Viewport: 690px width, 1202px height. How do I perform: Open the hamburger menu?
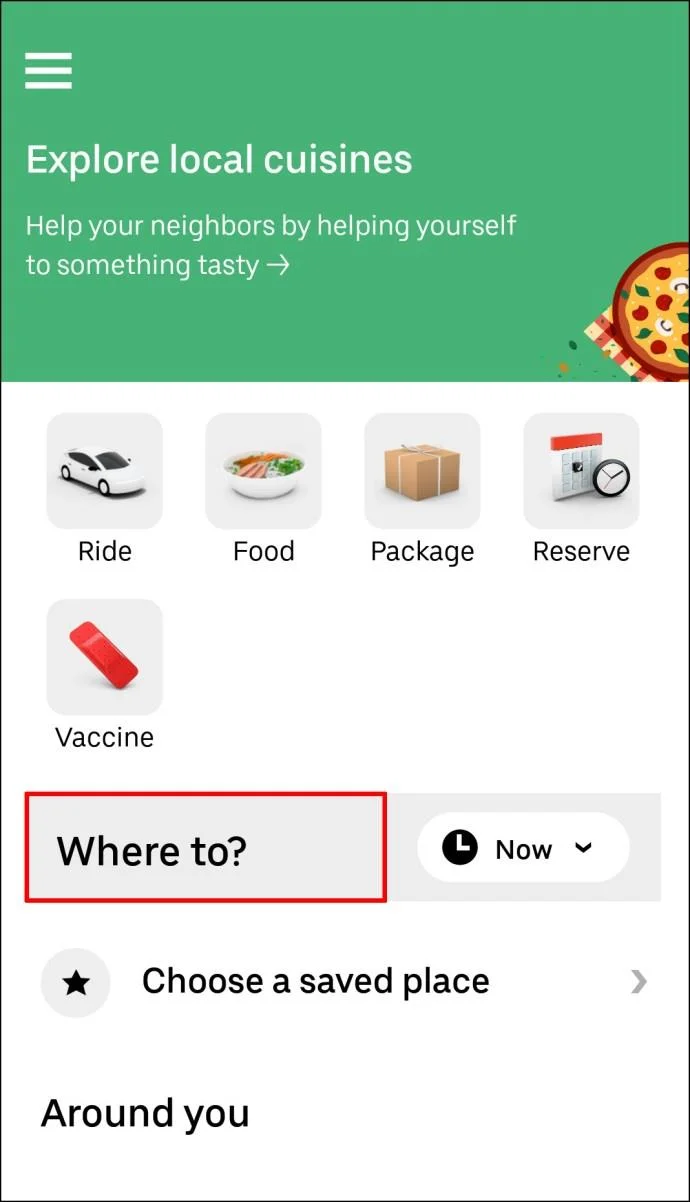click(x=48, y=71)
